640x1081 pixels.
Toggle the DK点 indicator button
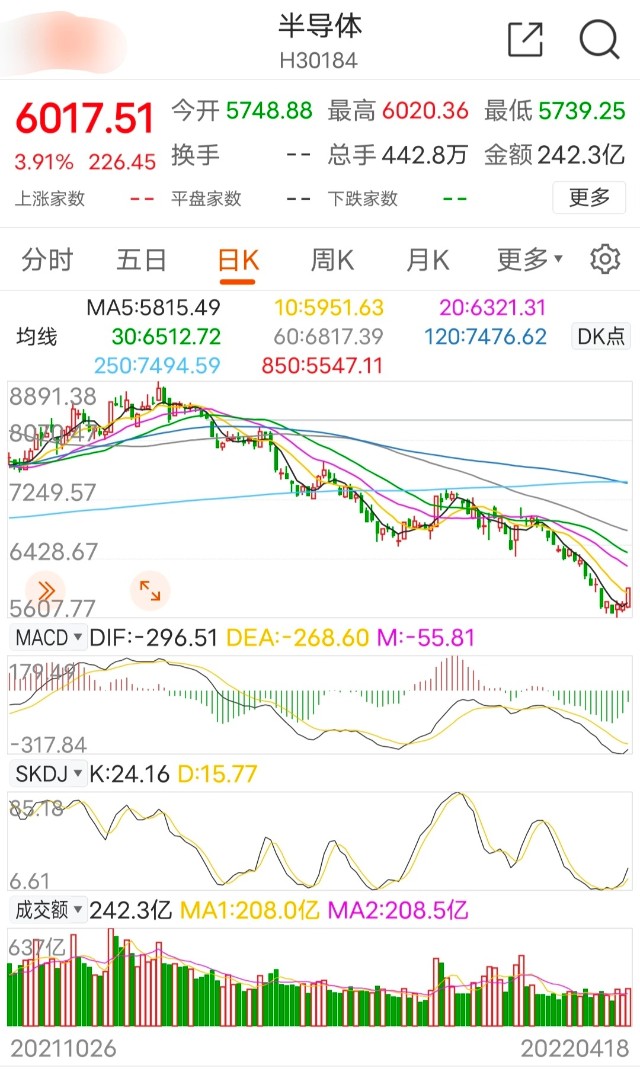coord(601,336)
